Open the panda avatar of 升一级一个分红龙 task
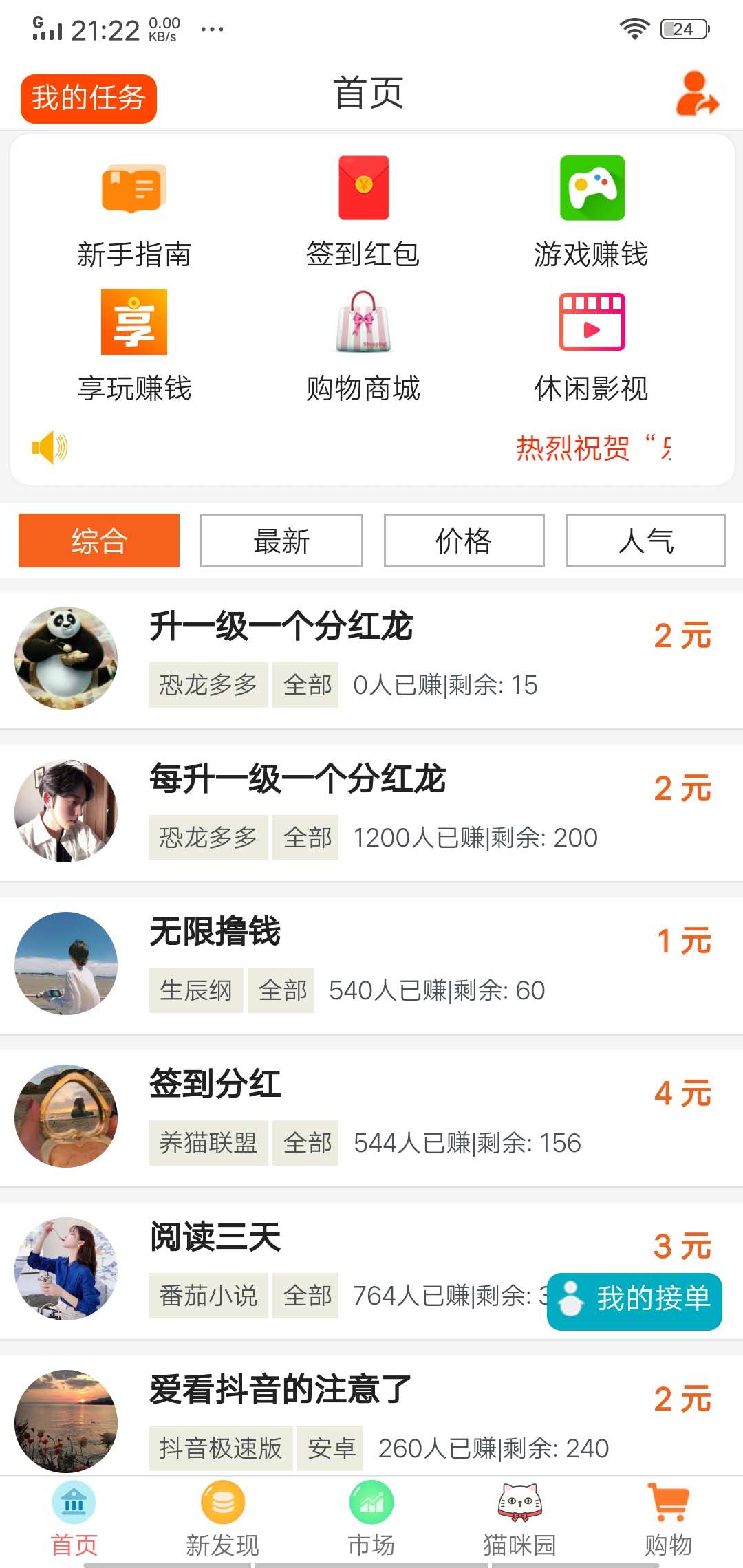The height and width of the screenshot is (1568, 743). click(x=66, y=658)
